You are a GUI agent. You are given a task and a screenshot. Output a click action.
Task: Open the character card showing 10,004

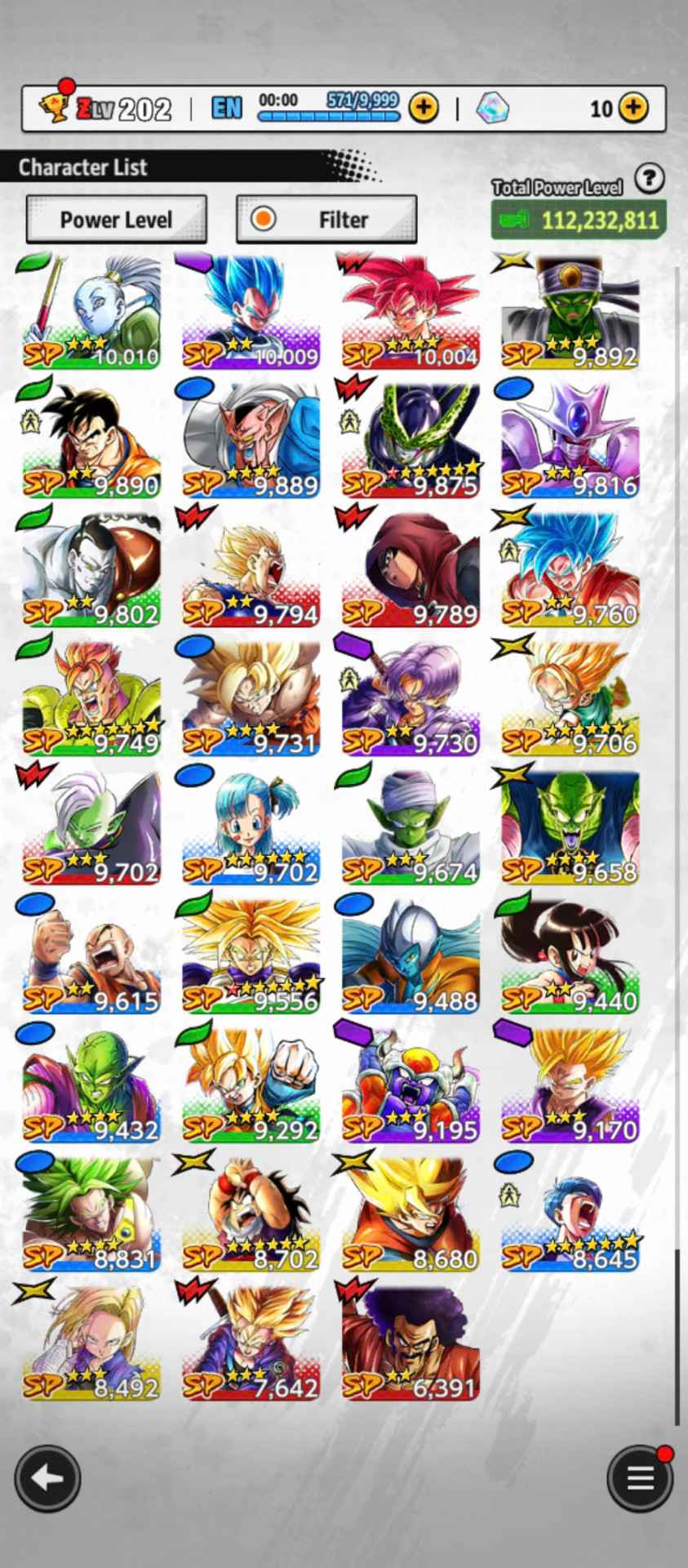coord(411,312)
